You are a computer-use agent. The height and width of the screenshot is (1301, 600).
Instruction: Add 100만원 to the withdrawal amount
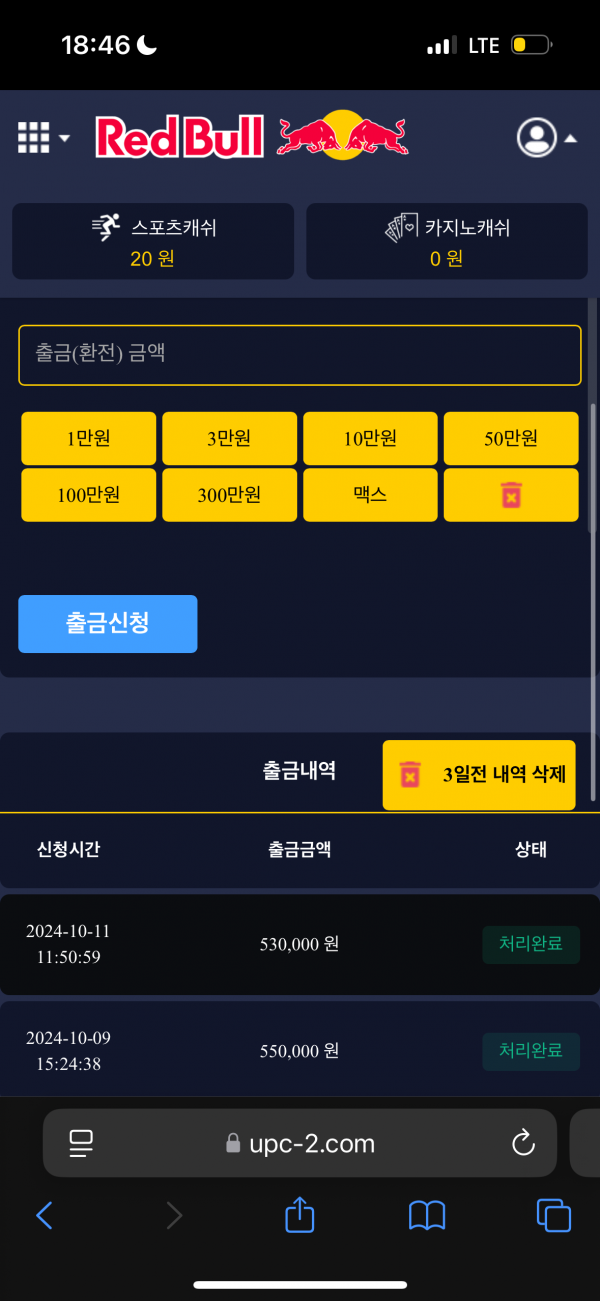click(88, 494)
